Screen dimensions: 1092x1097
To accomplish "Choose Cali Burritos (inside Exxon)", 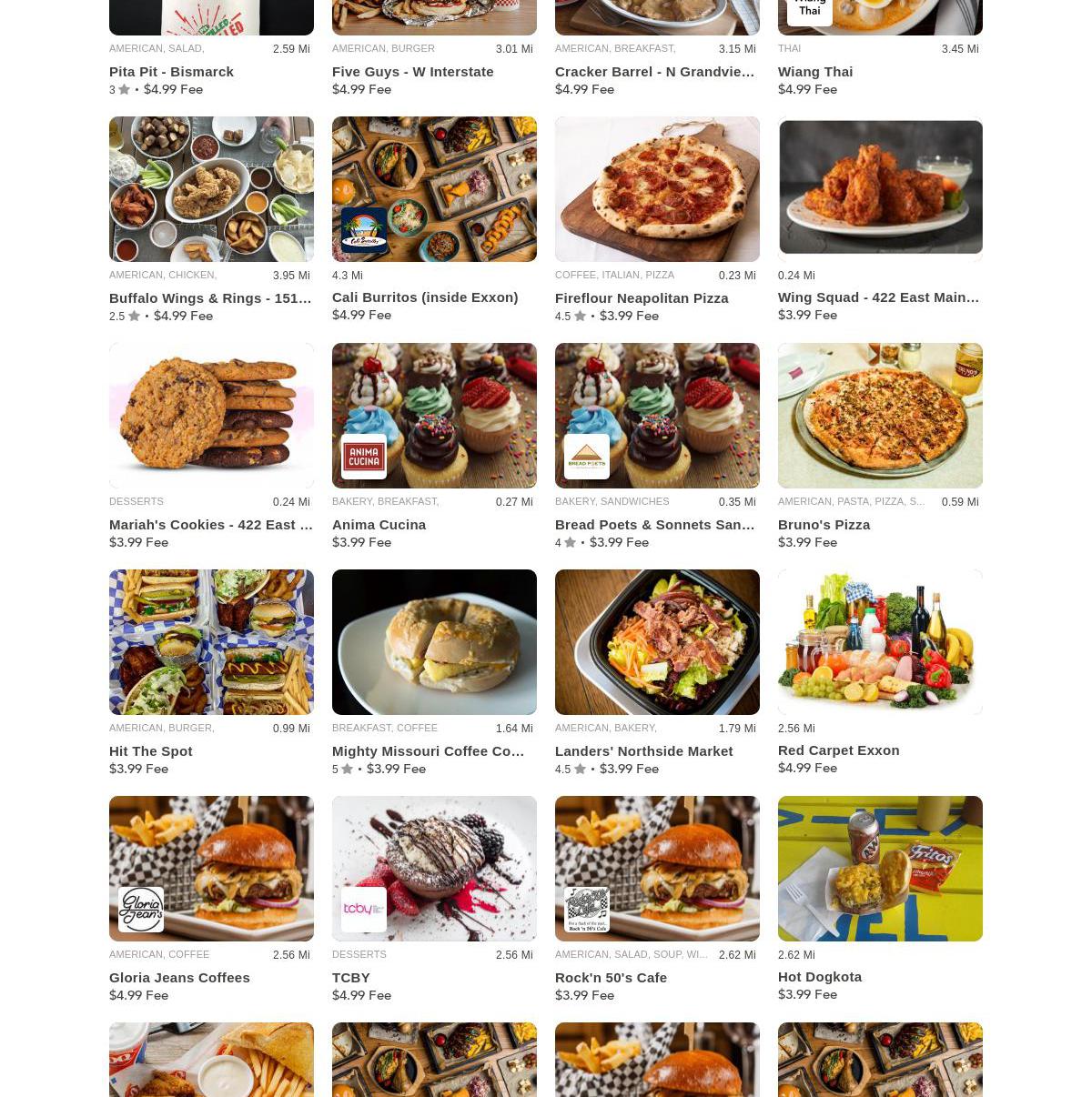I will [425, 297].
